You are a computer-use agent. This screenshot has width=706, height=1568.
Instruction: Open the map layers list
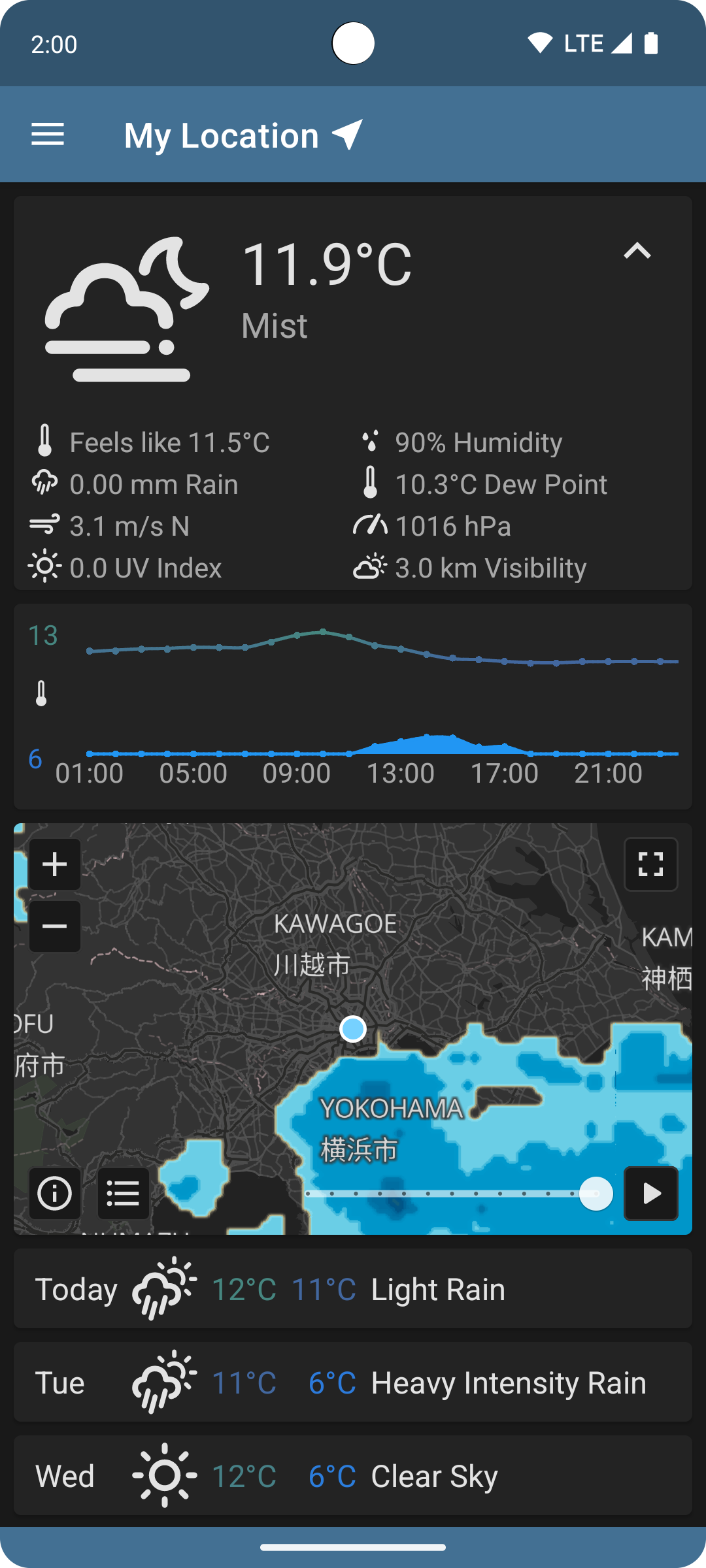click(124, 1194)
